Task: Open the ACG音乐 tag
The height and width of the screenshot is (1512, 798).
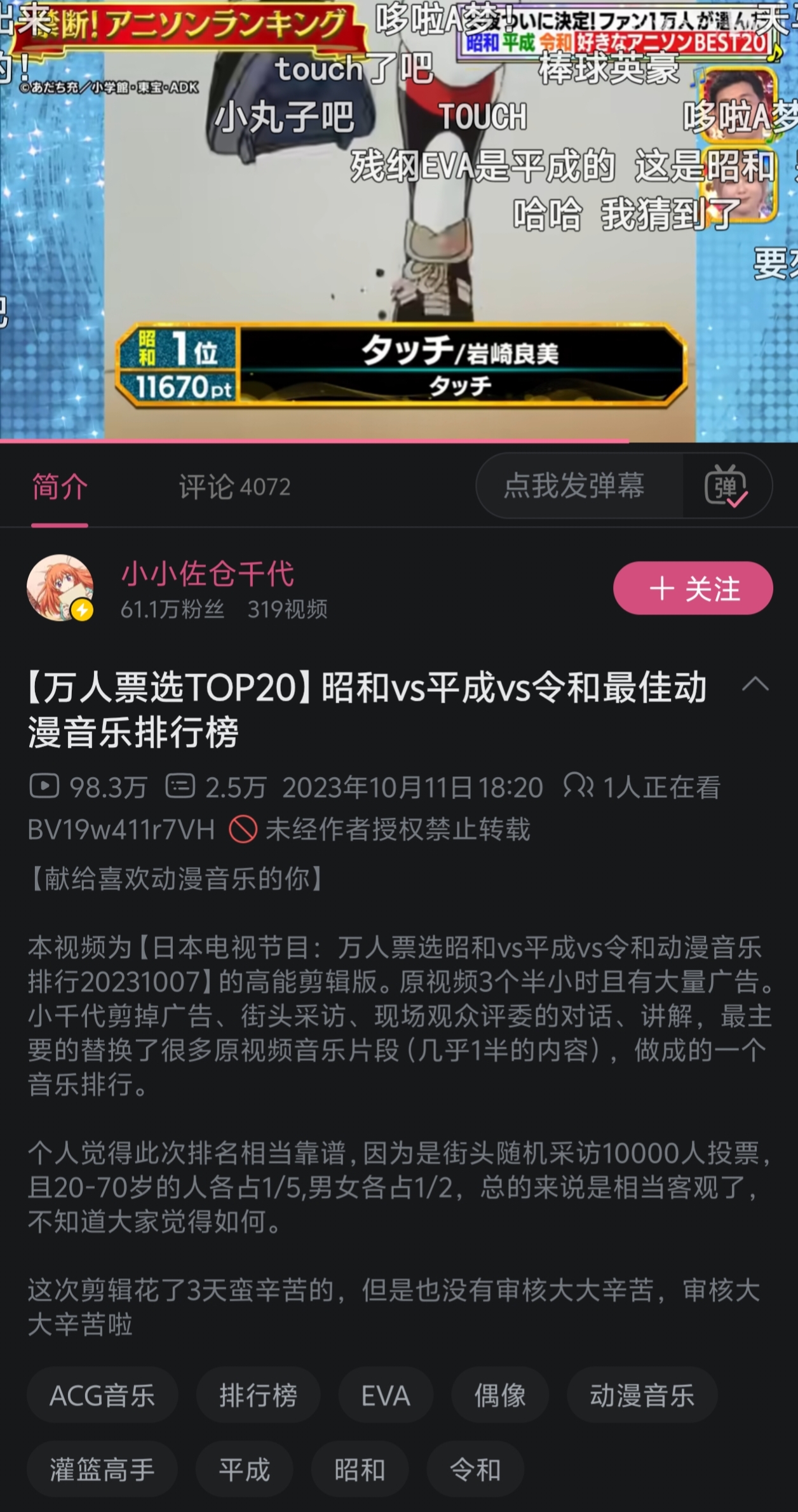Action: [x=102, y=1396]
